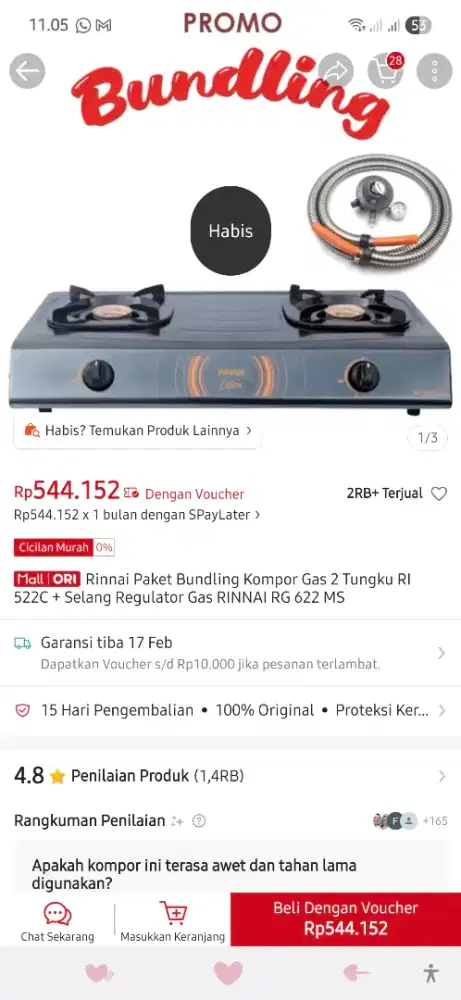Go back using the top arrow
Screen dimensions: 461x1000
(27, 71)
